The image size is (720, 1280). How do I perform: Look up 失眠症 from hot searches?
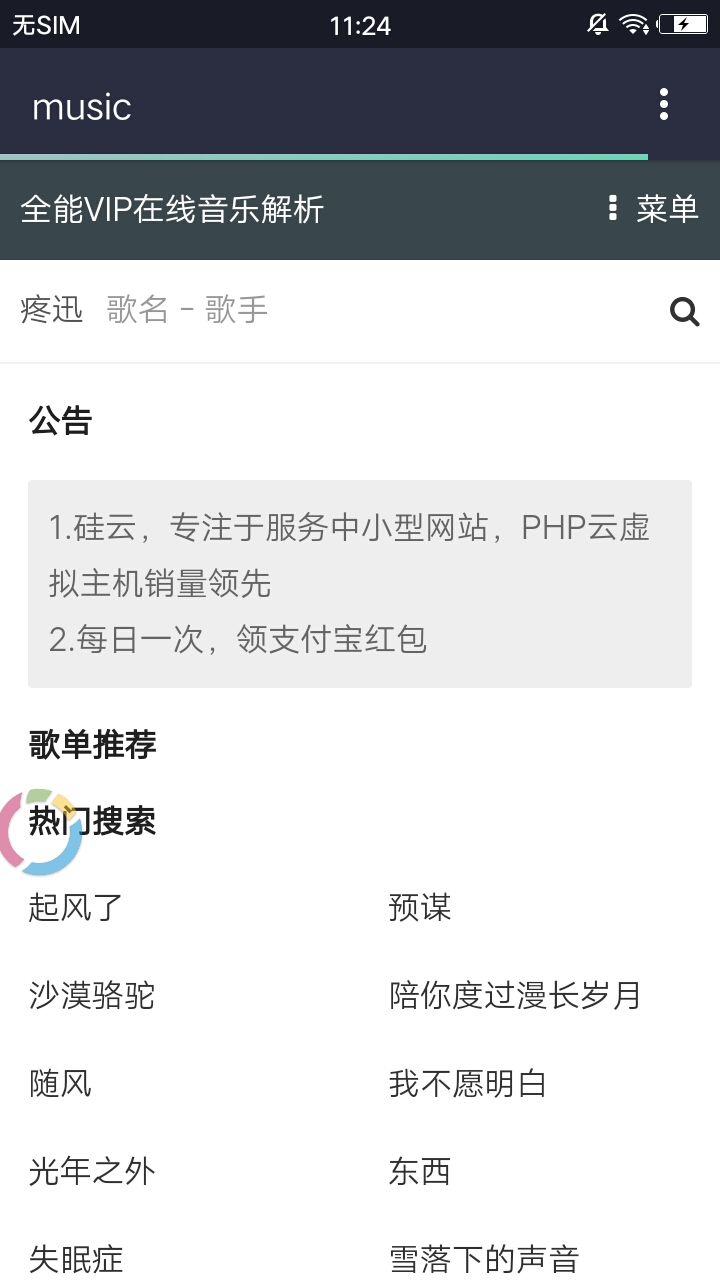(x=76, y=1259)
